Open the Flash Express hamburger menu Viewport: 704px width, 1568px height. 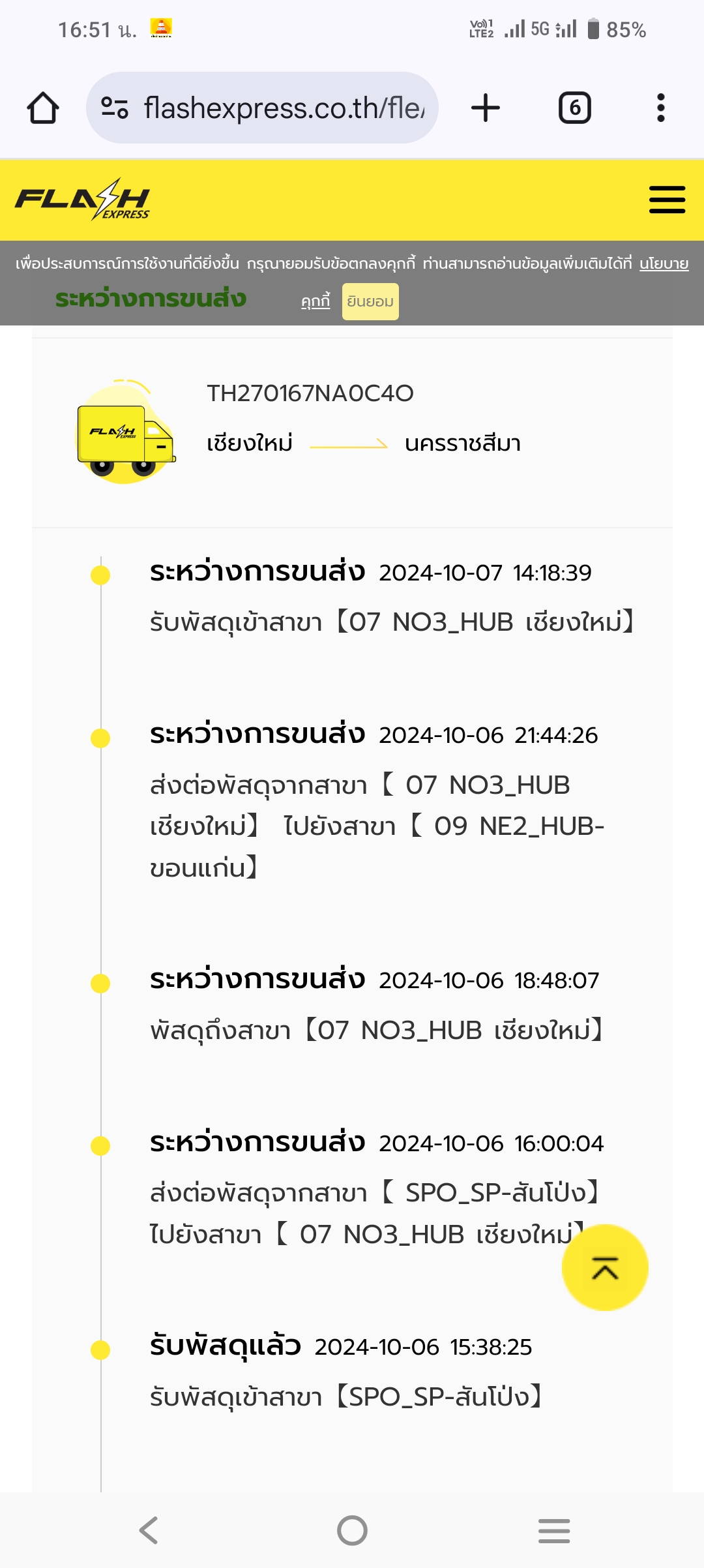pyautogui.click(x=667, y=200)
